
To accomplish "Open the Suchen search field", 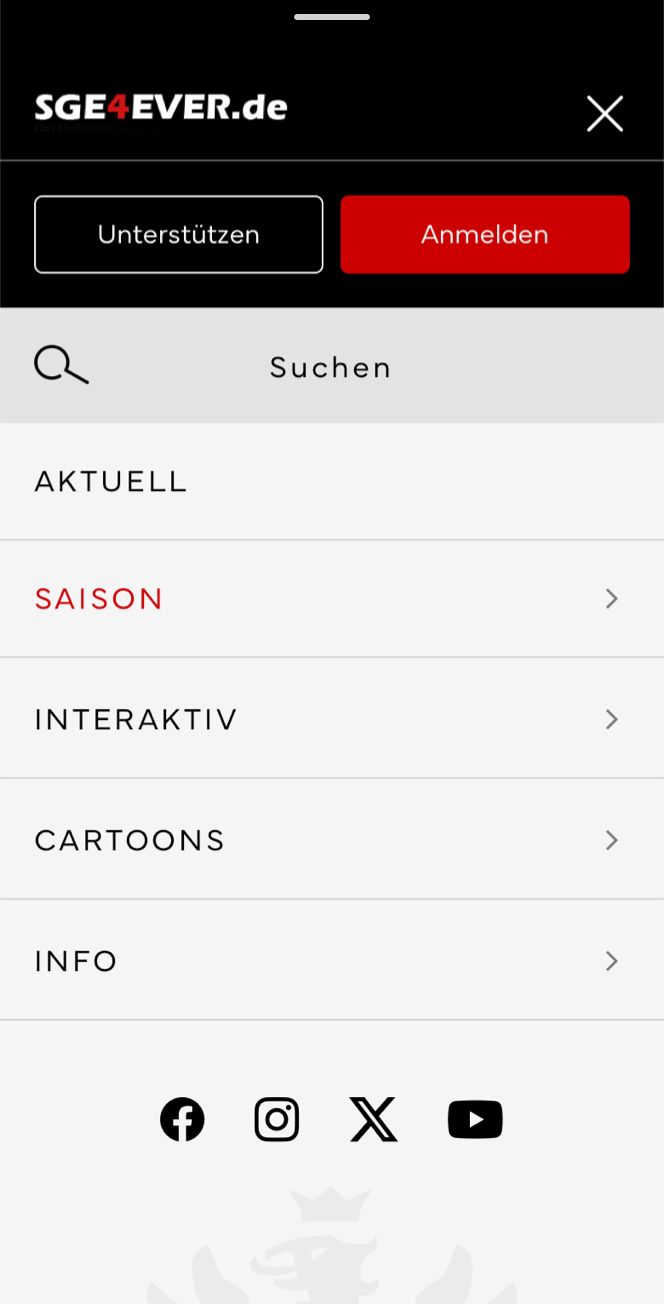I will (x=330, y=367).
